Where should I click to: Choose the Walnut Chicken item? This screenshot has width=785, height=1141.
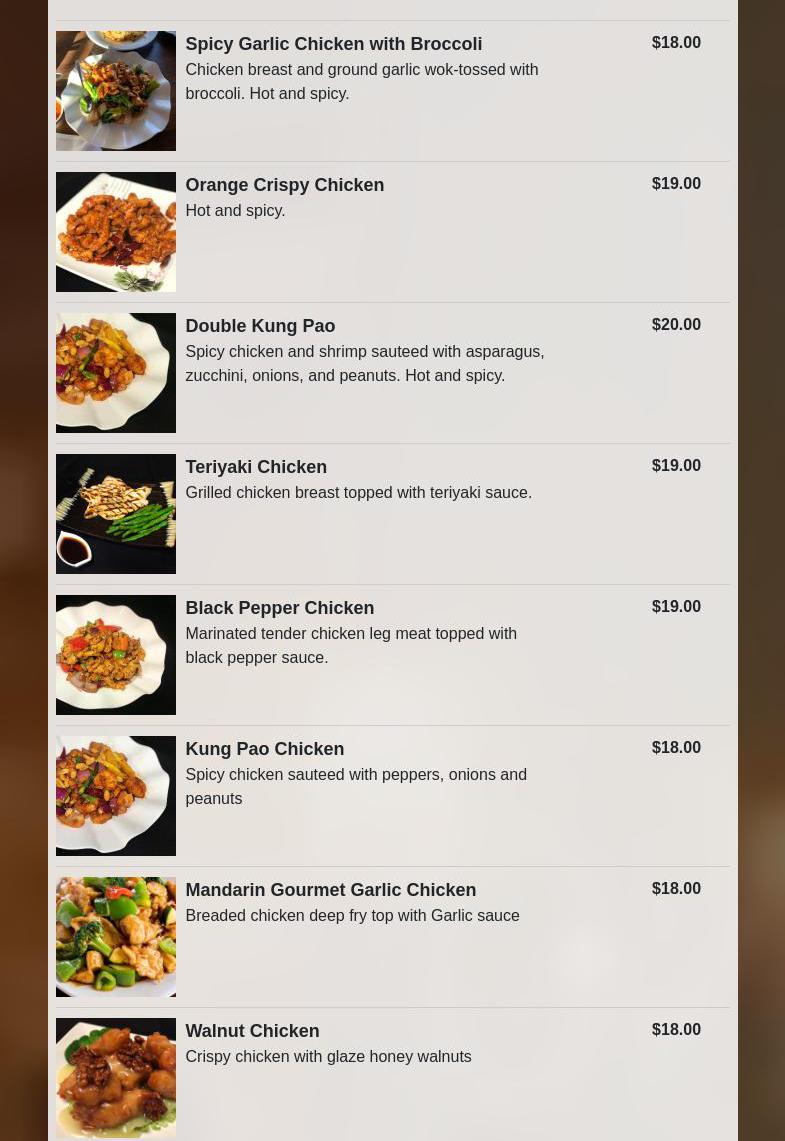click(252, 1031)
